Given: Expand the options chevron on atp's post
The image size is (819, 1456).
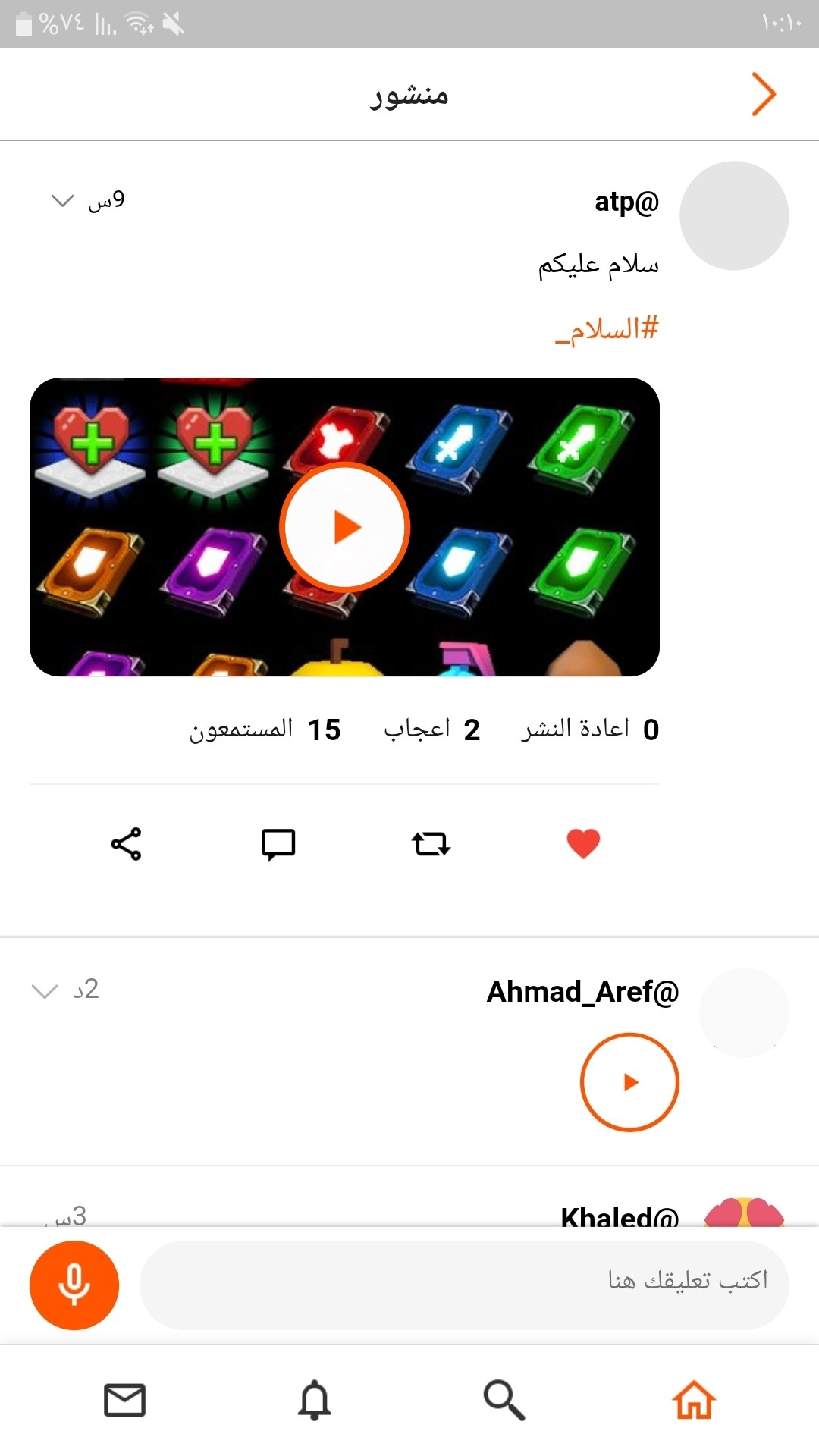Looking at the screenshot, I should [62, 200].
